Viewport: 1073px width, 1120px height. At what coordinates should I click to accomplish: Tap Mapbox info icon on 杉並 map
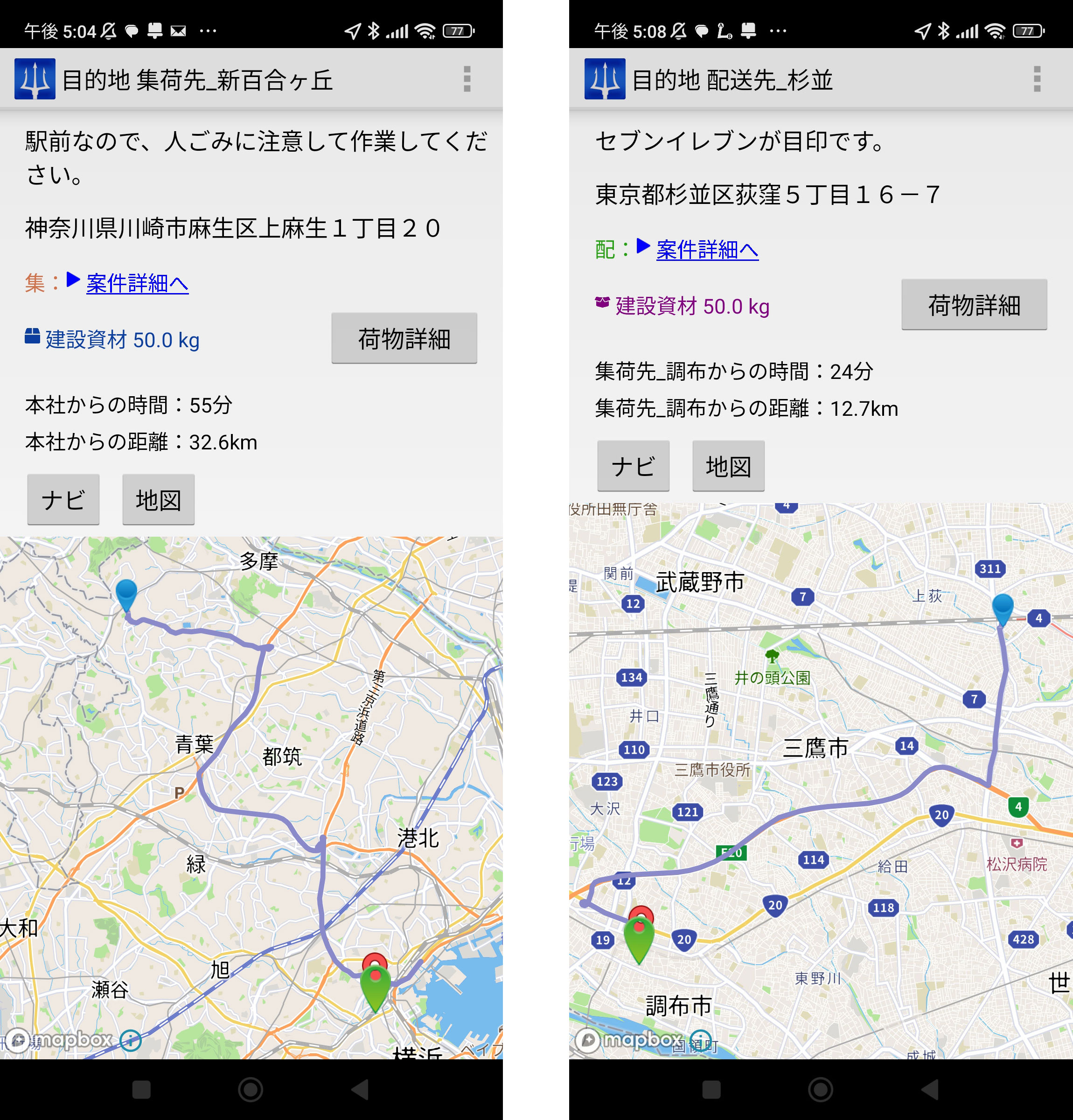(x=700, y=1040)
